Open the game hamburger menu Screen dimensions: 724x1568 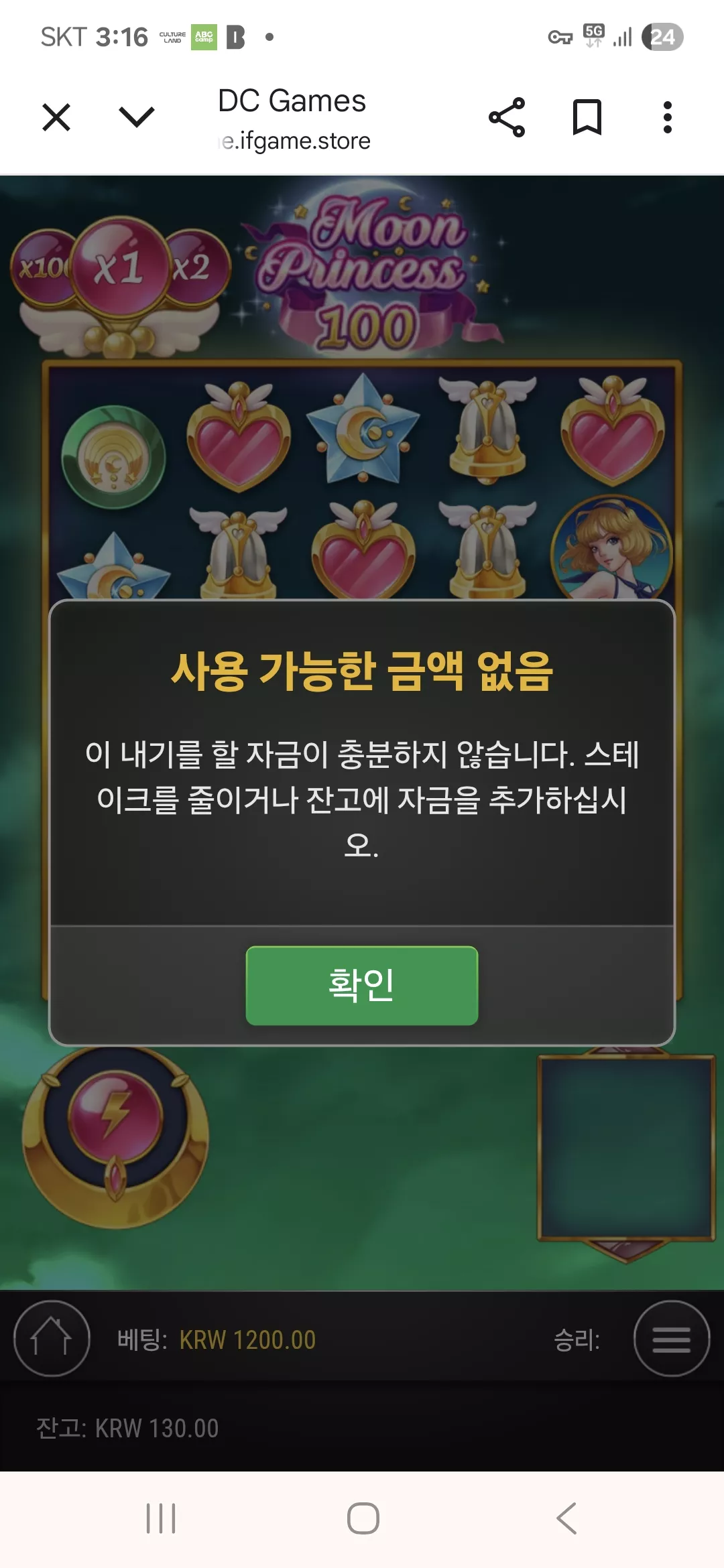click(x=672, y=1338)
